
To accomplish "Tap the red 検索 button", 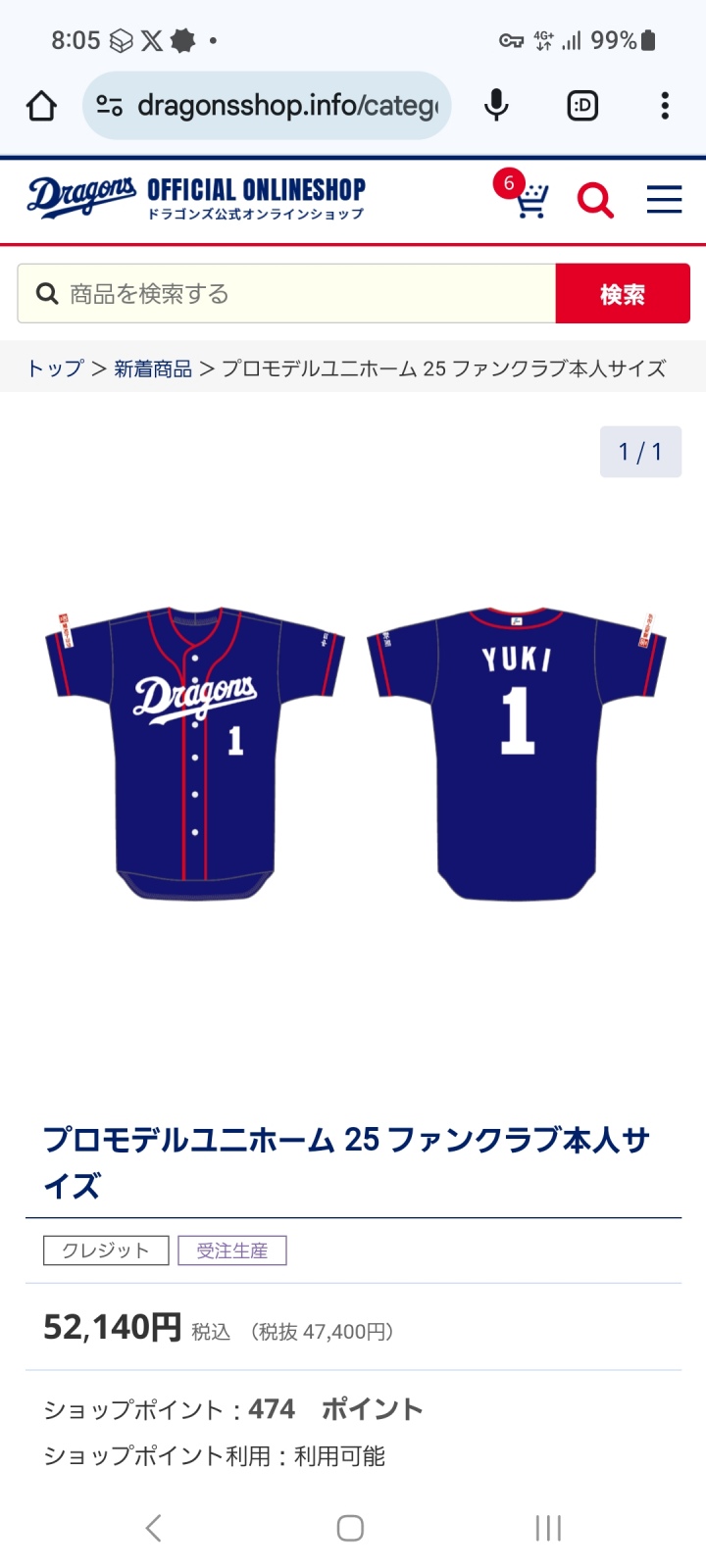I will [x=623, y=293].
